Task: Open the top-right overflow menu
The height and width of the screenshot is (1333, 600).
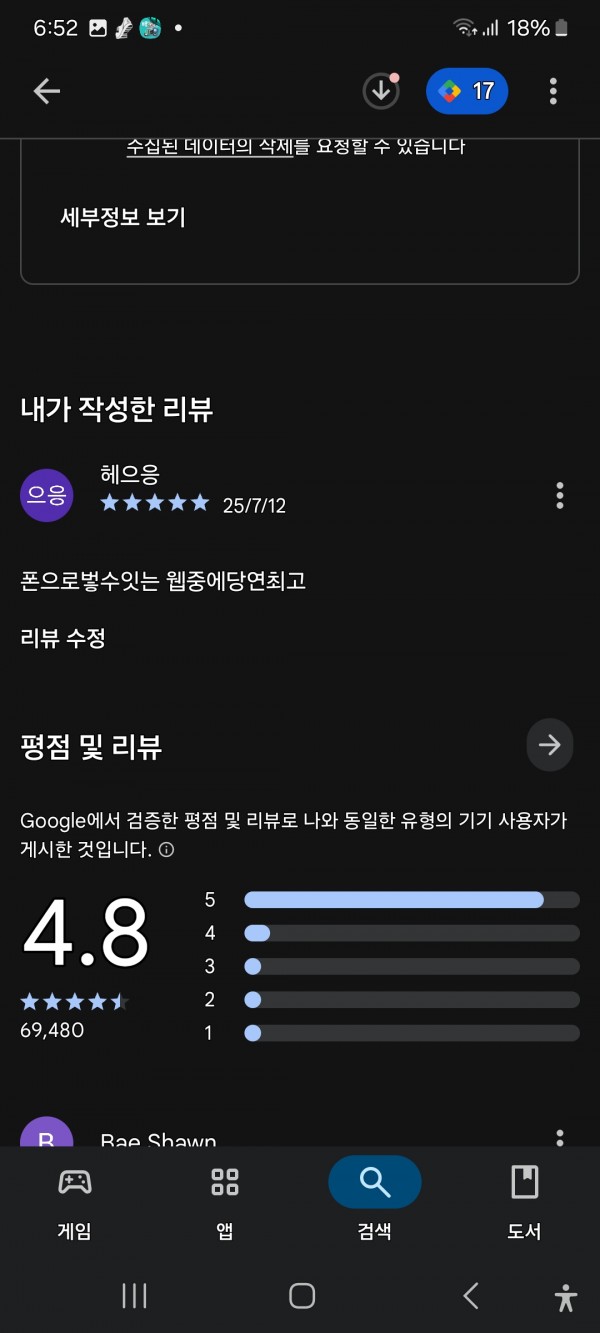Action: (553, 92)
